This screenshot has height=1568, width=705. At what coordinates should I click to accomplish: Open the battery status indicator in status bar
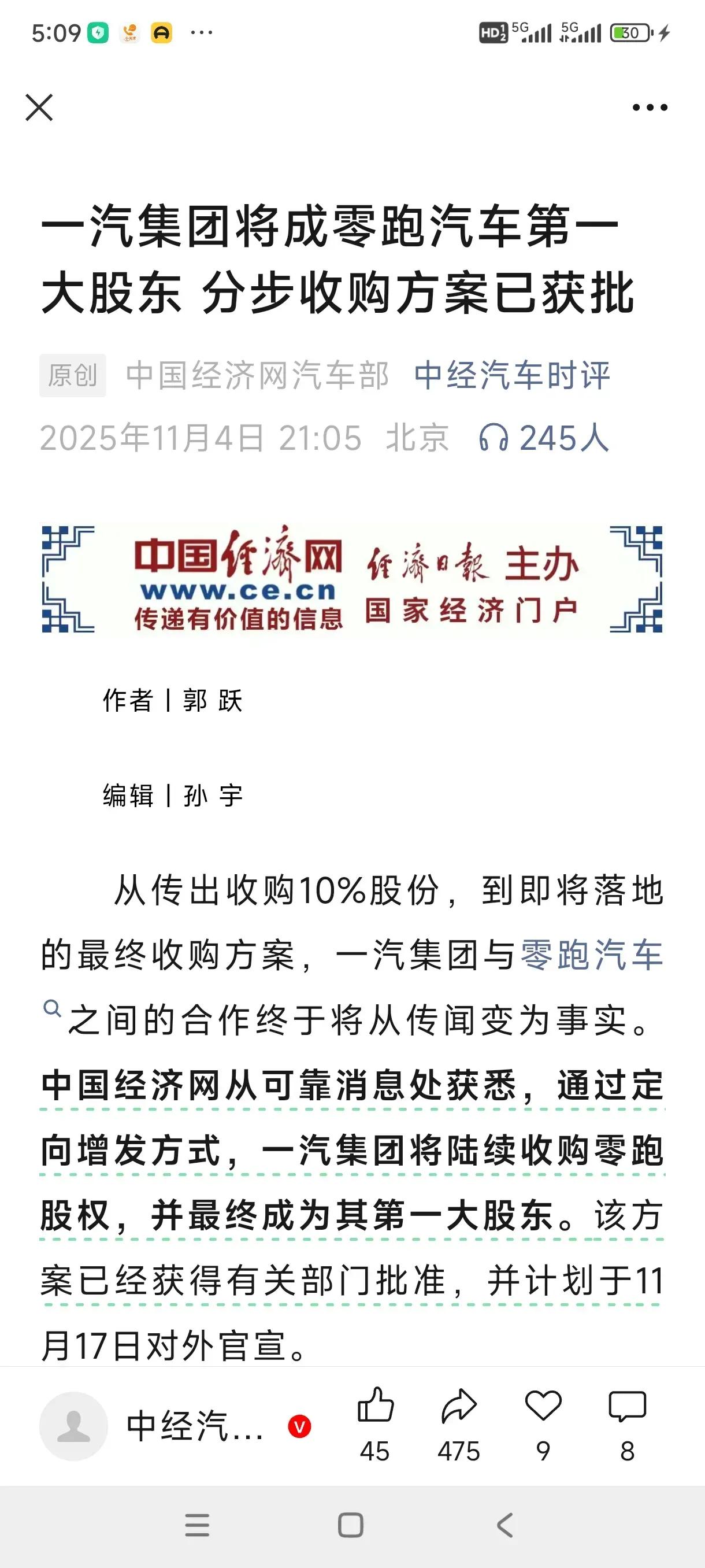(x=630, y=34)
